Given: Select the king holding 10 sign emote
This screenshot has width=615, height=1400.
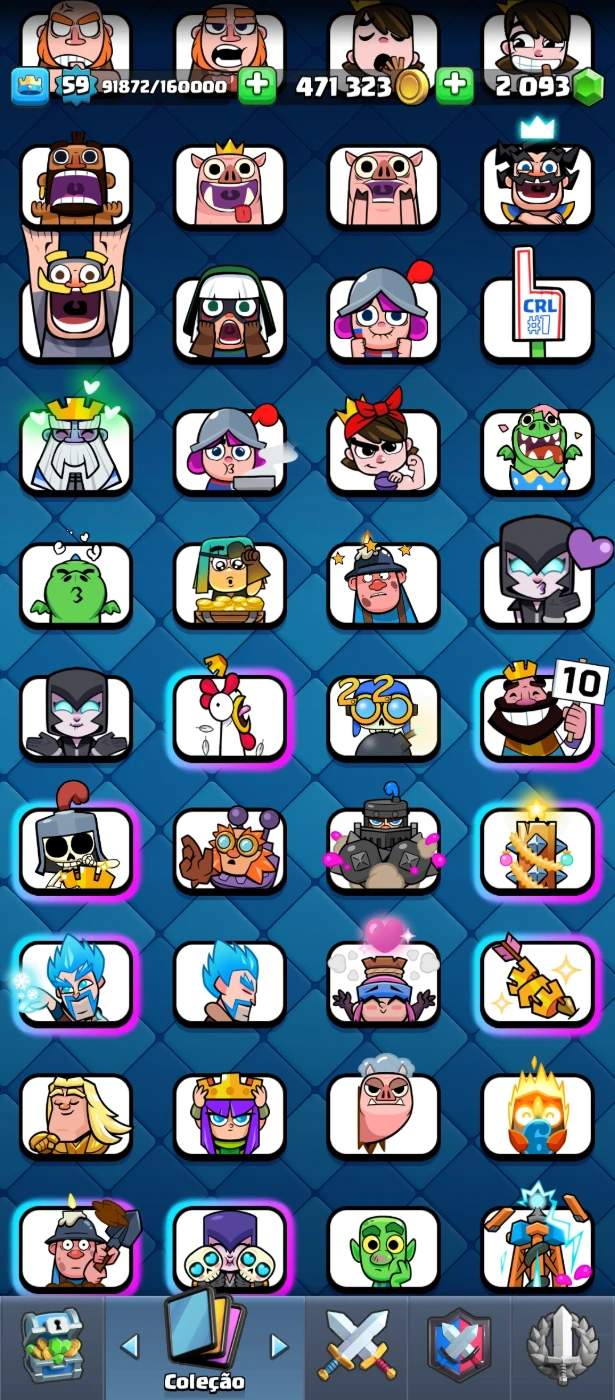Looking at the screenshot, I should (537, 715).
